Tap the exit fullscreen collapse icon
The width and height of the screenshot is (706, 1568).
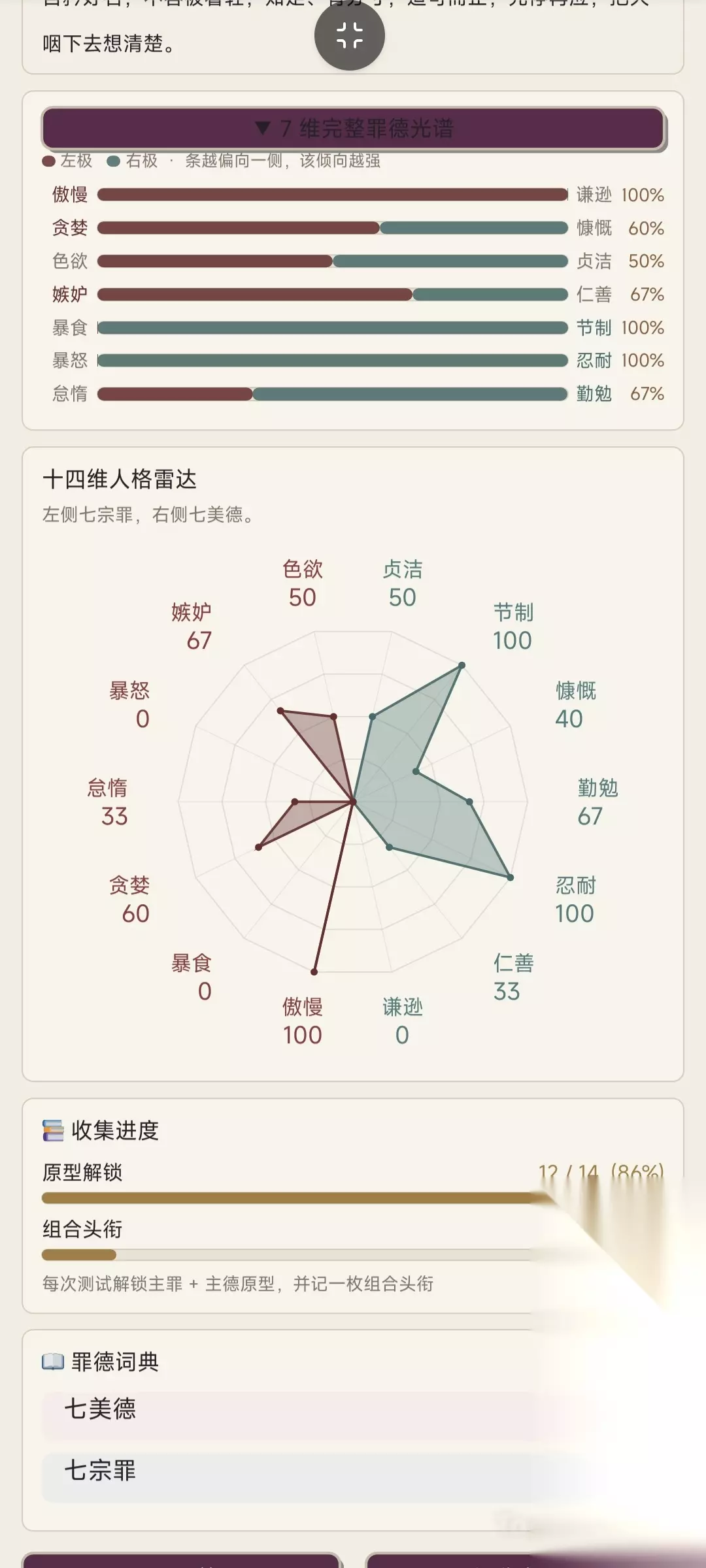pos(350,35)
